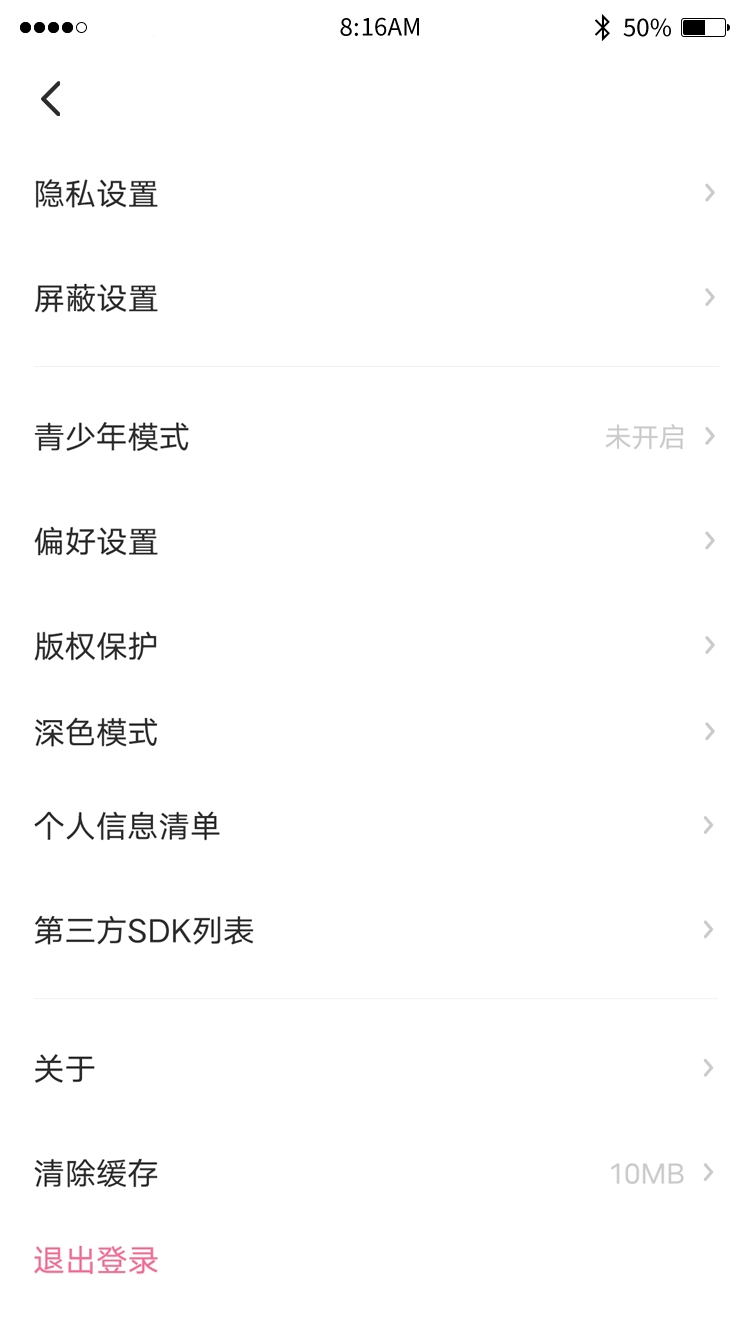The width and height of the screenshot is (750, 1334).
Task: Tap 退出登录 to log out
Action: (96, 1260)
